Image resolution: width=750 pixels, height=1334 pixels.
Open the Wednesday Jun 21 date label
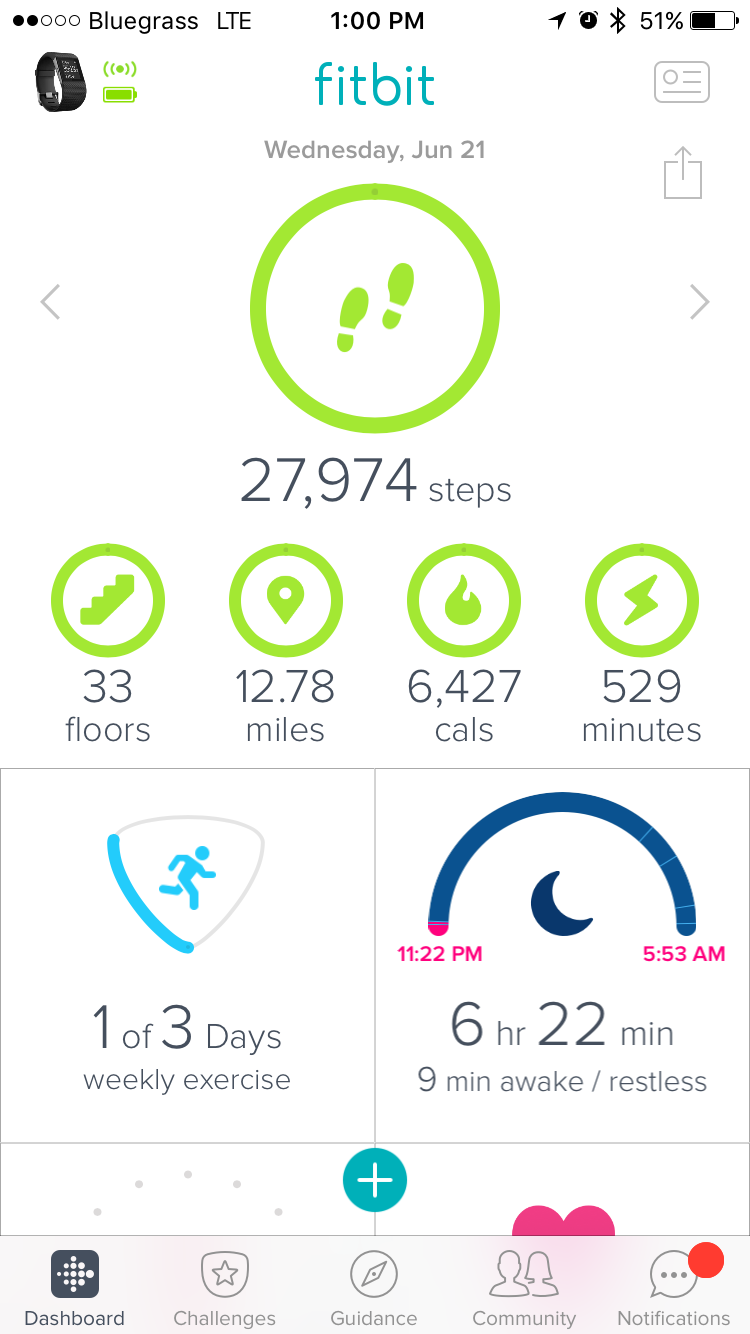(375, 149)
